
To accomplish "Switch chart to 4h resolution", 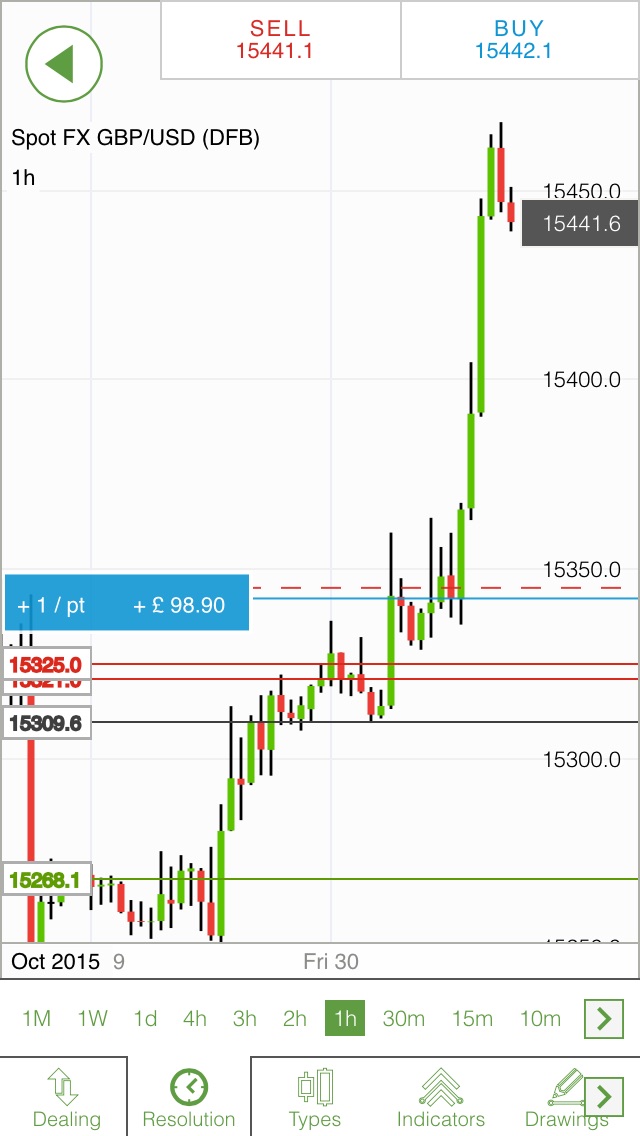I will (x=194, y=1019).
